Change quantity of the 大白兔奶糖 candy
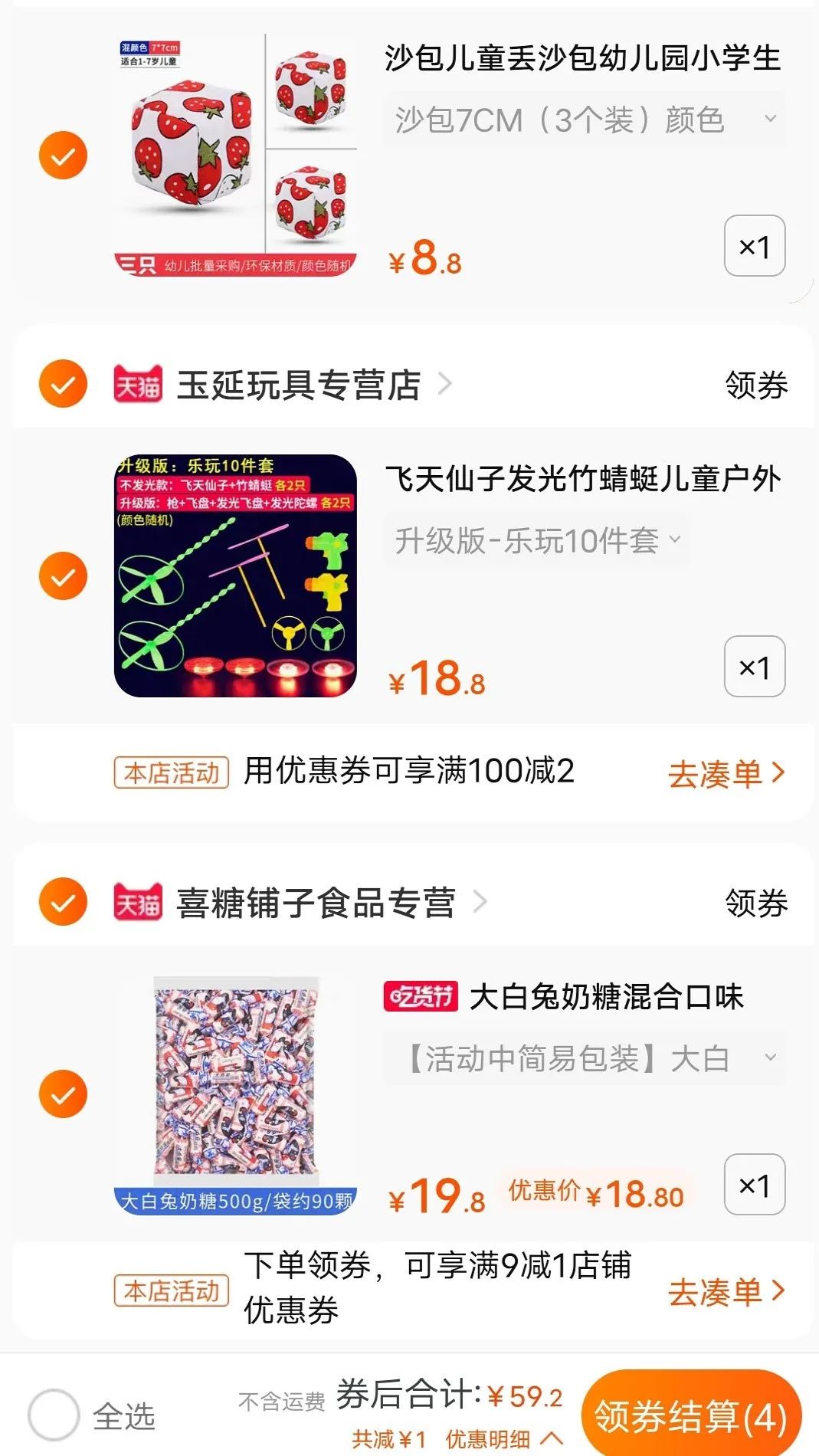The image size is (819, 1456). pos(754,1185)
